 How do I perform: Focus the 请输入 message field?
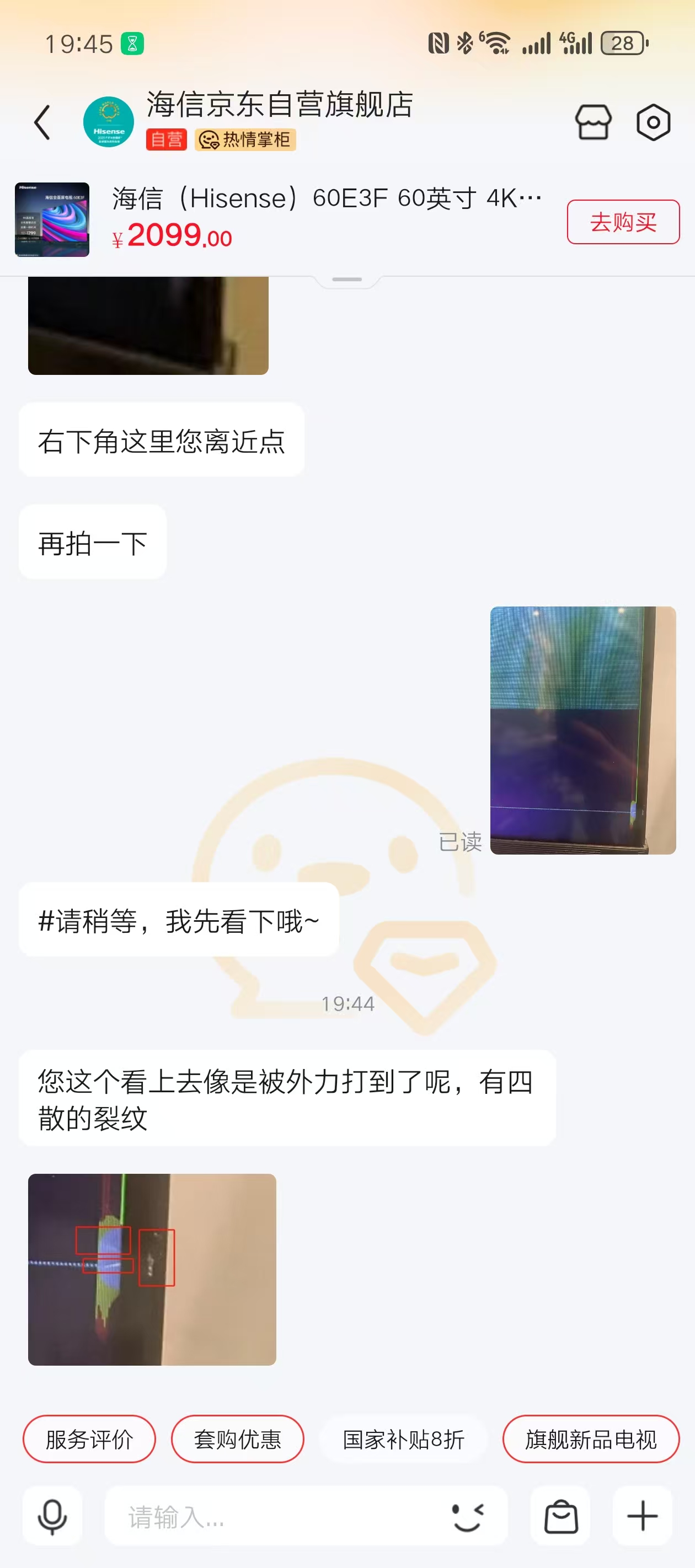274,1516
